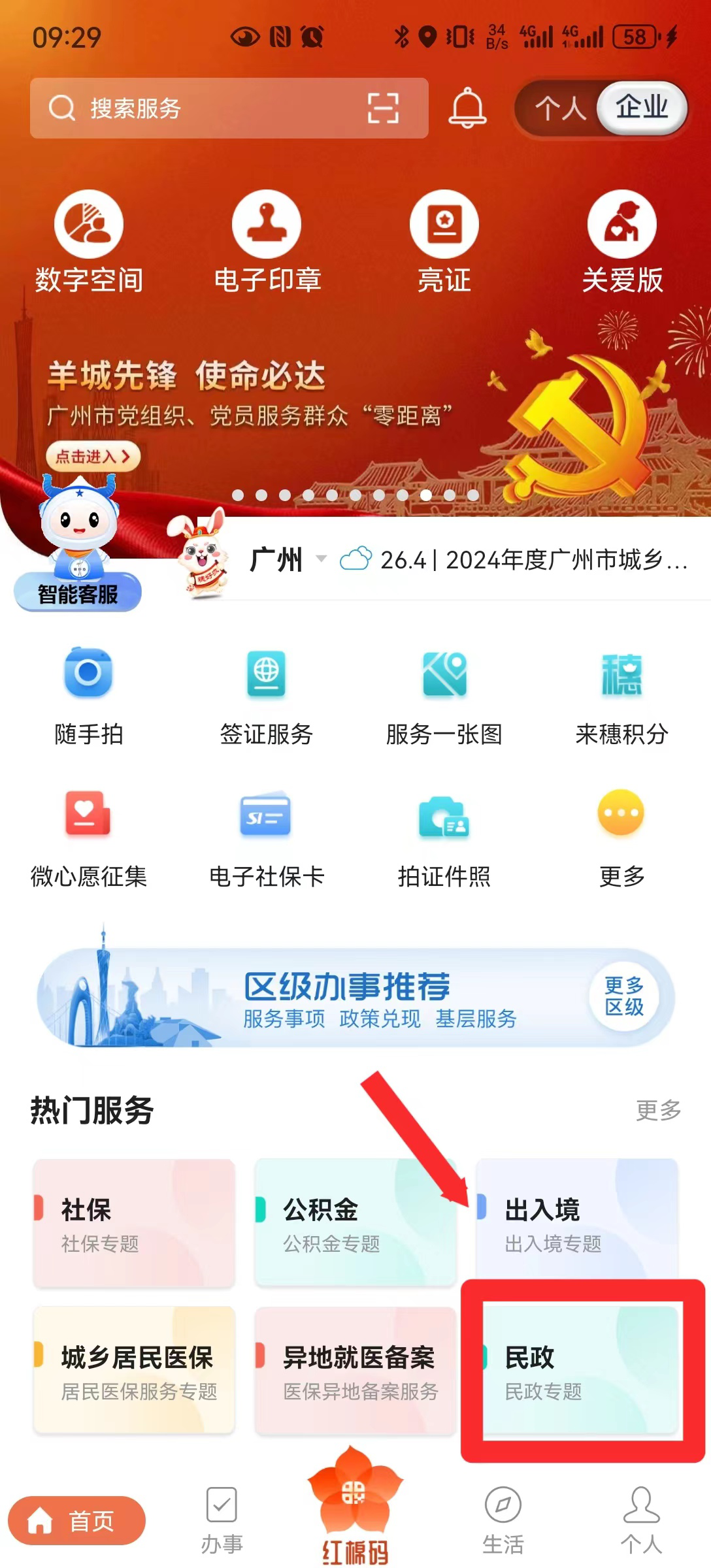The width and height of the screenshot is (711, 1568).
Task: Switch to the 办事 tab
Action: pyautogui.click(x=222, y=1519)
